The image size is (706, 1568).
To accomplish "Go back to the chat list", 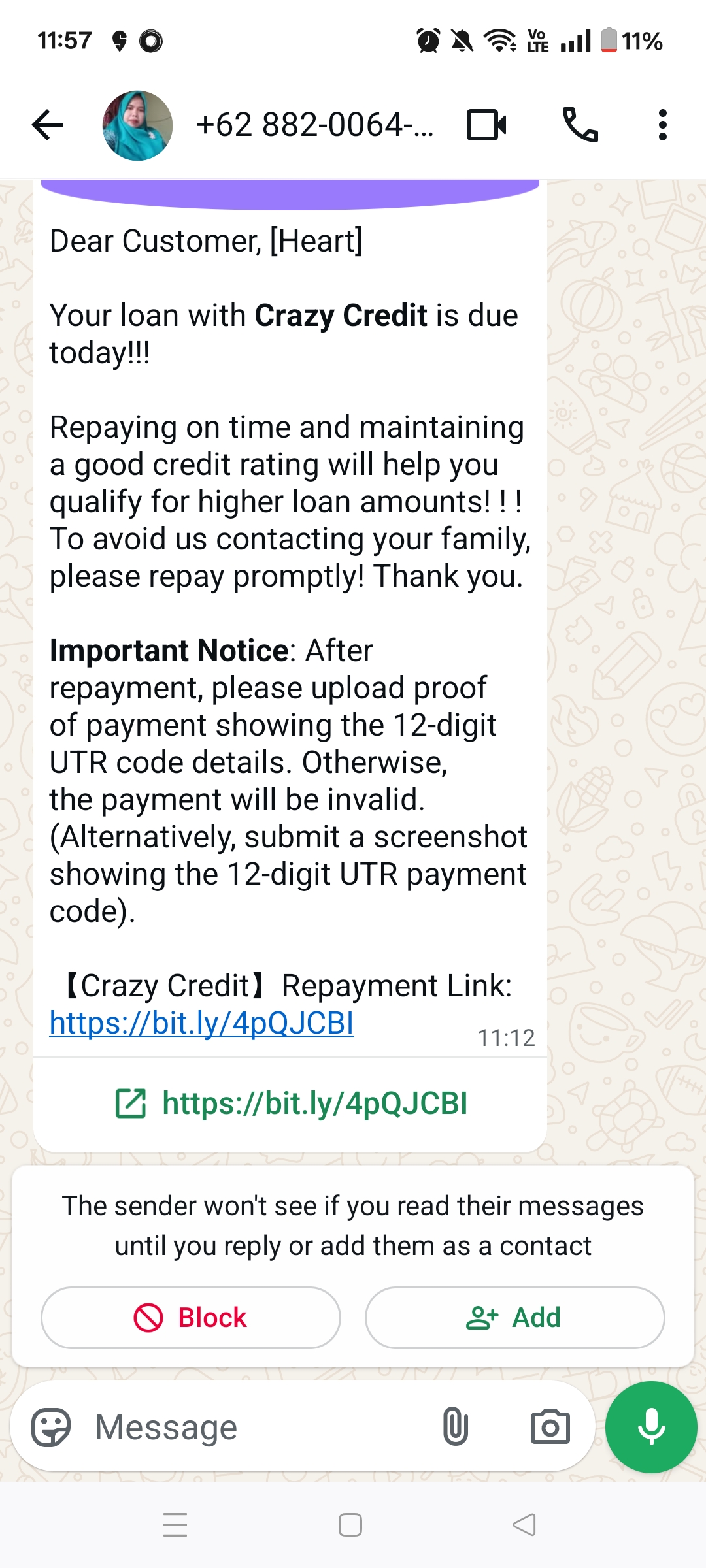I will click(x=47, y=125).
